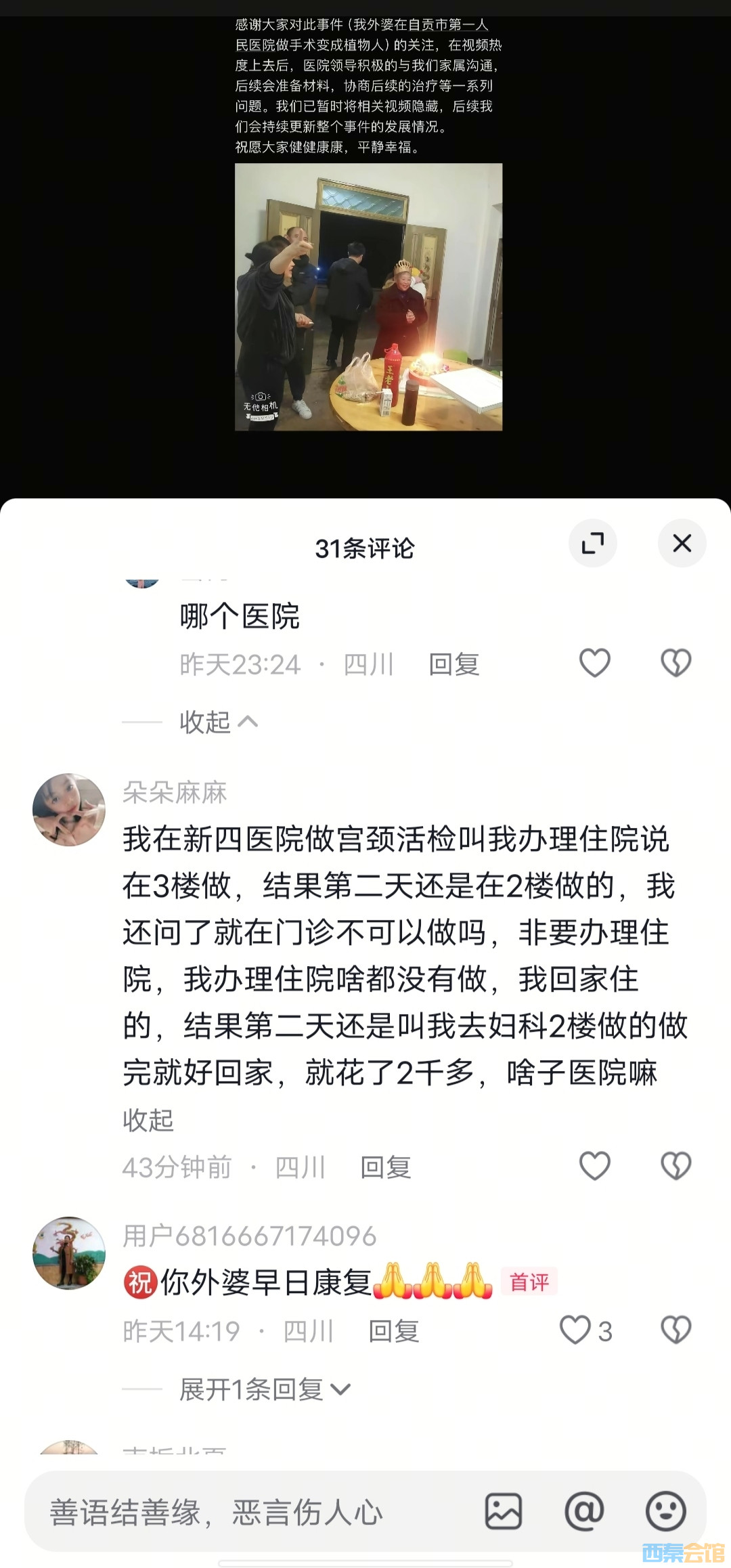Reply to 朵朵麻麻's comment
This screenshot has height=1568, width=731.
coord(385,1167)
